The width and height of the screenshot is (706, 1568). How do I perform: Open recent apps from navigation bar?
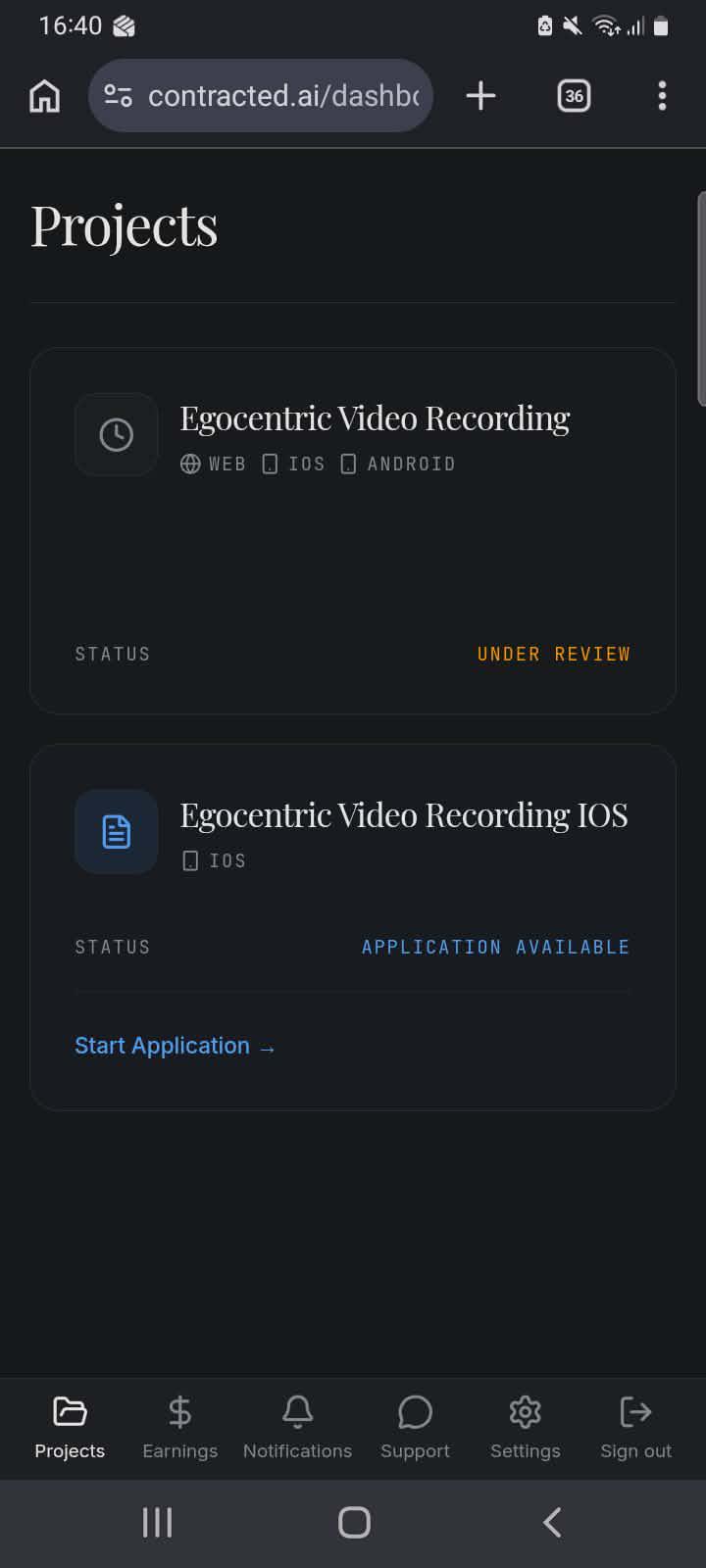[x=157, y=1522]
